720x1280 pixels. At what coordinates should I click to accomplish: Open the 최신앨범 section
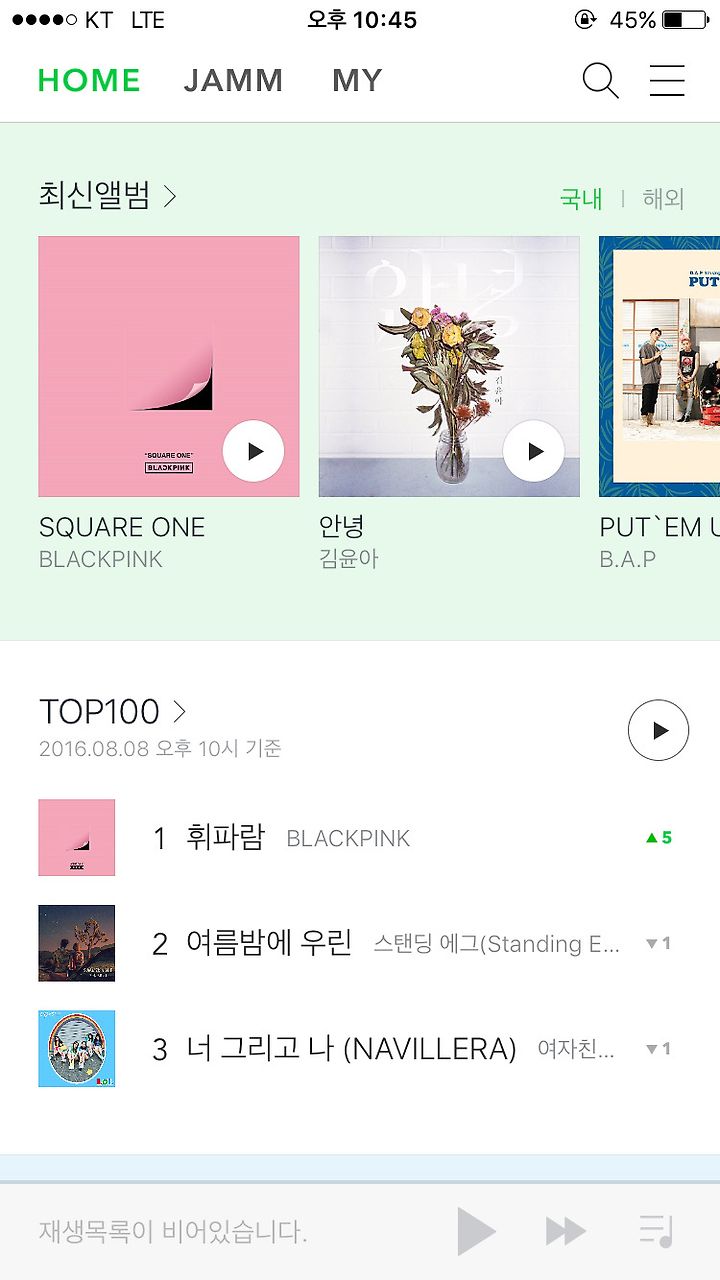point(107,196)
